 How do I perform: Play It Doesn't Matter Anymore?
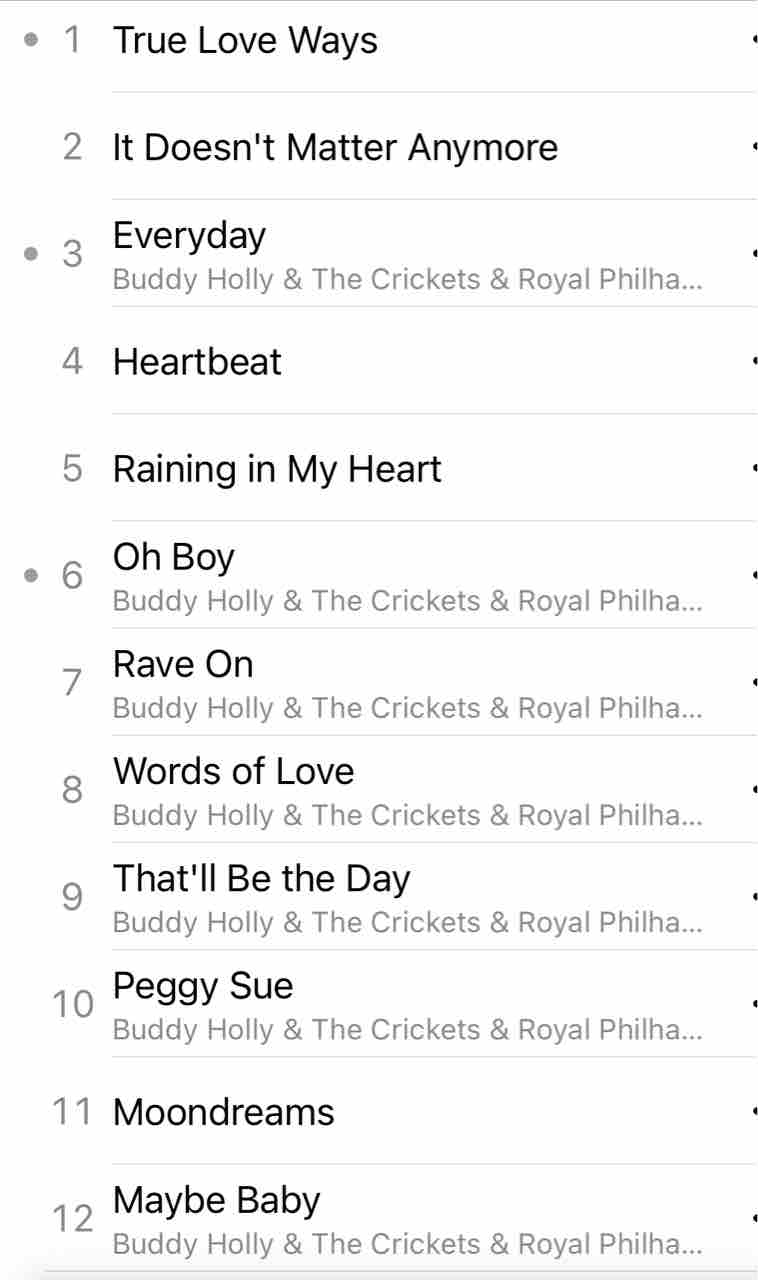379,146
